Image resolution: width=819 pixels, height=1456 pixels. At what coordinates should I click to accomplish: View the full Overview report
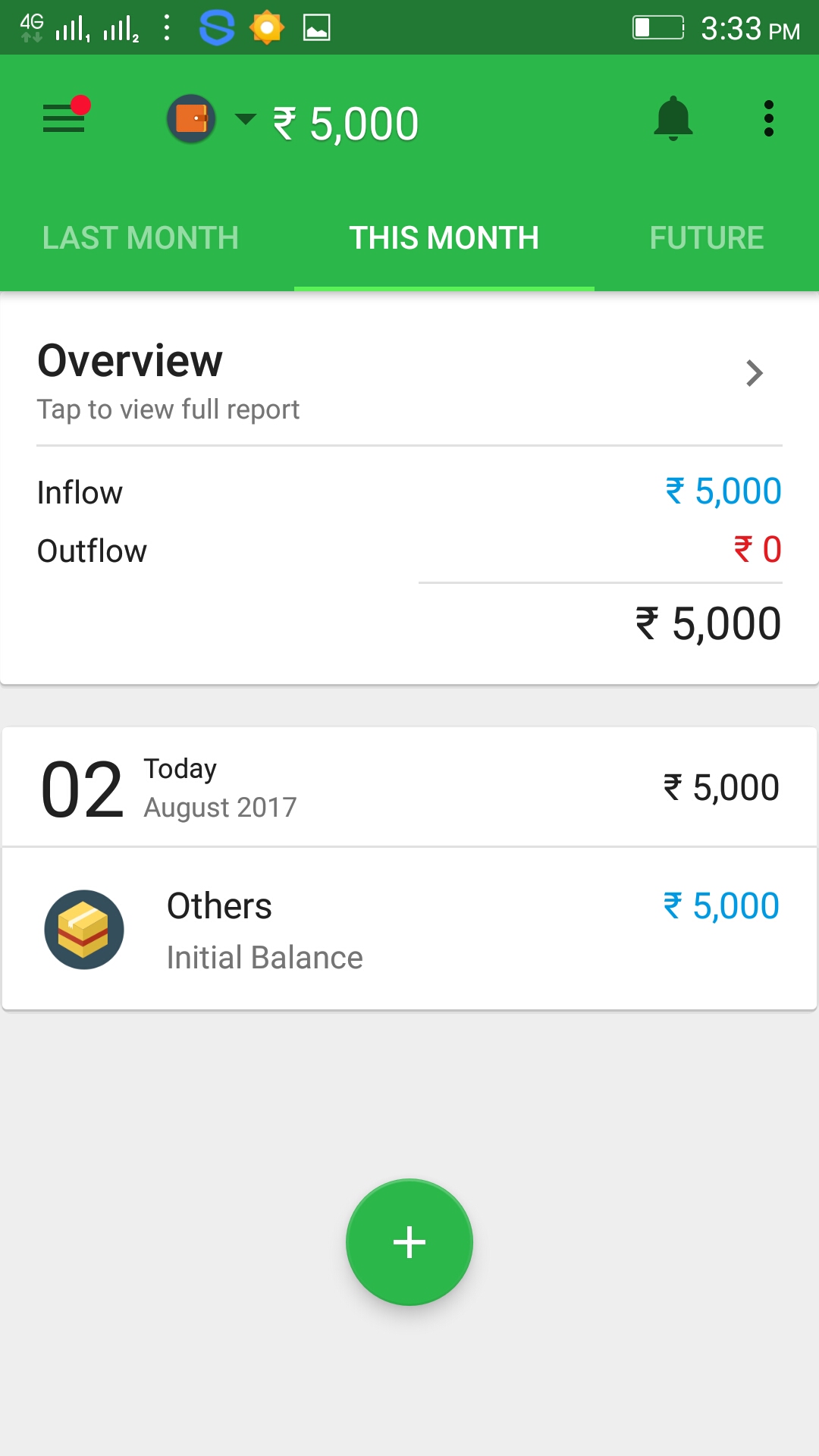coord(409,377)
